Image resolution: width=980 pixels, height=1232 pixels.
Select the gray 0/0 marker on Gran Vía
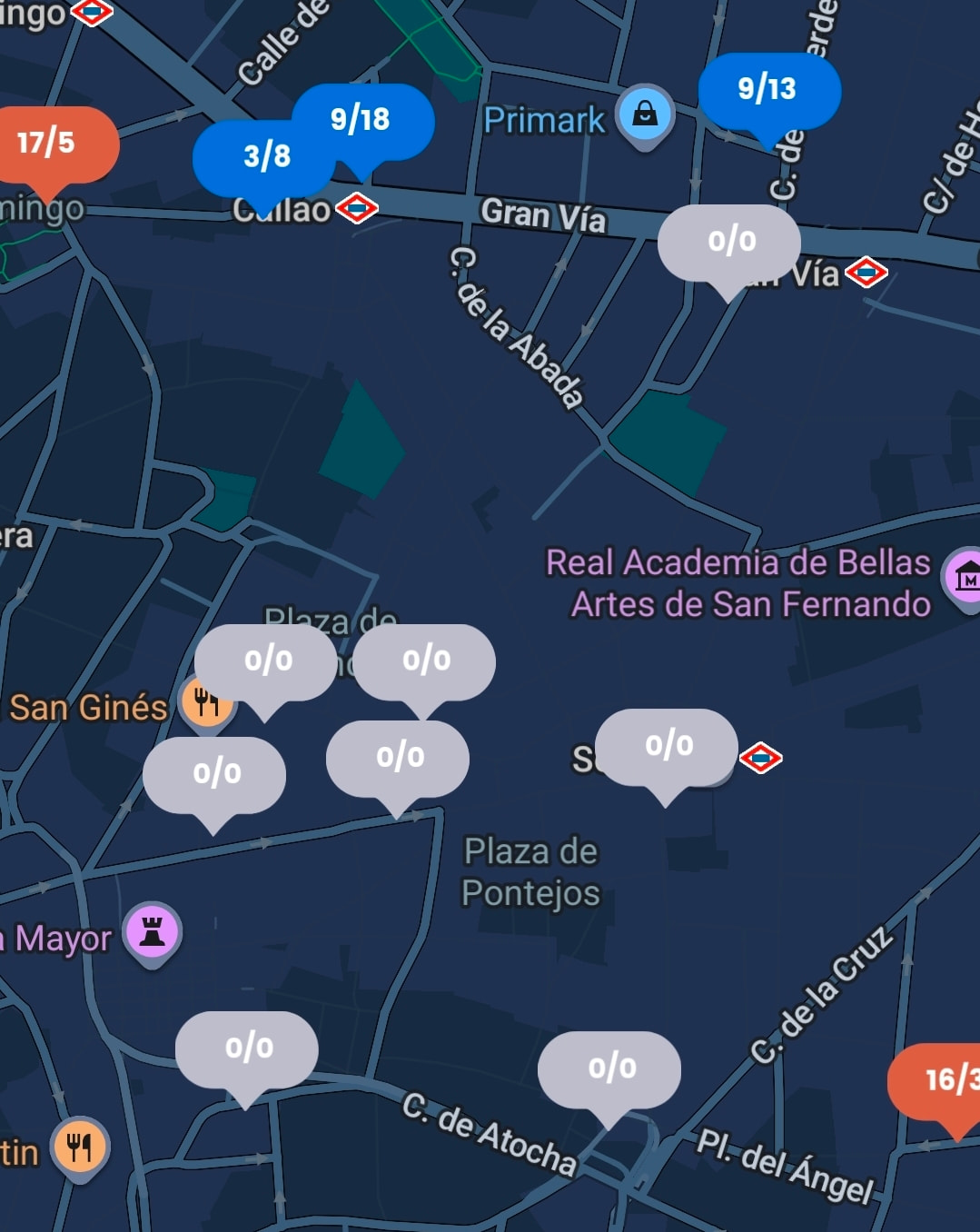click(728, 242)
